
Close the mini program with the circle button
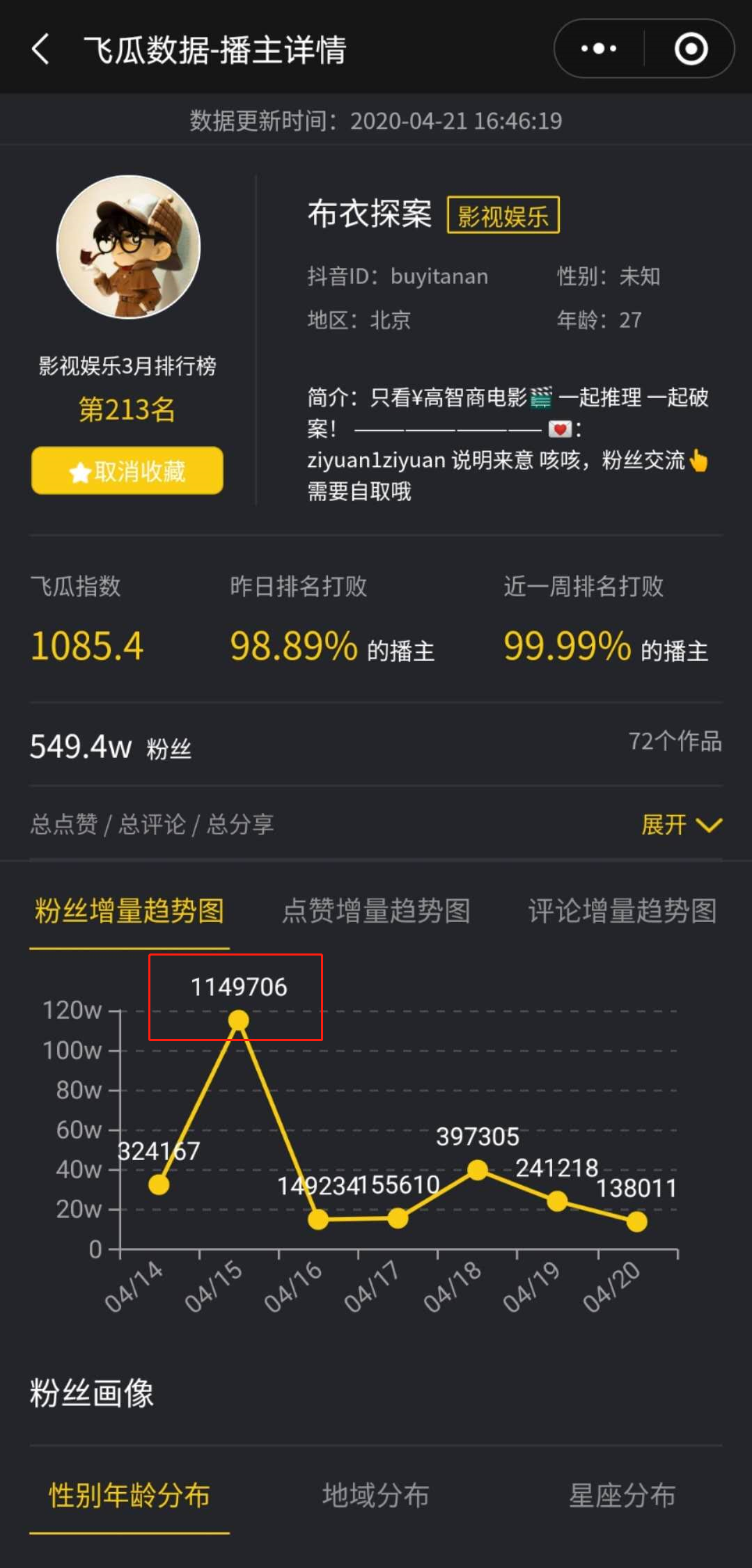(691, 49)
